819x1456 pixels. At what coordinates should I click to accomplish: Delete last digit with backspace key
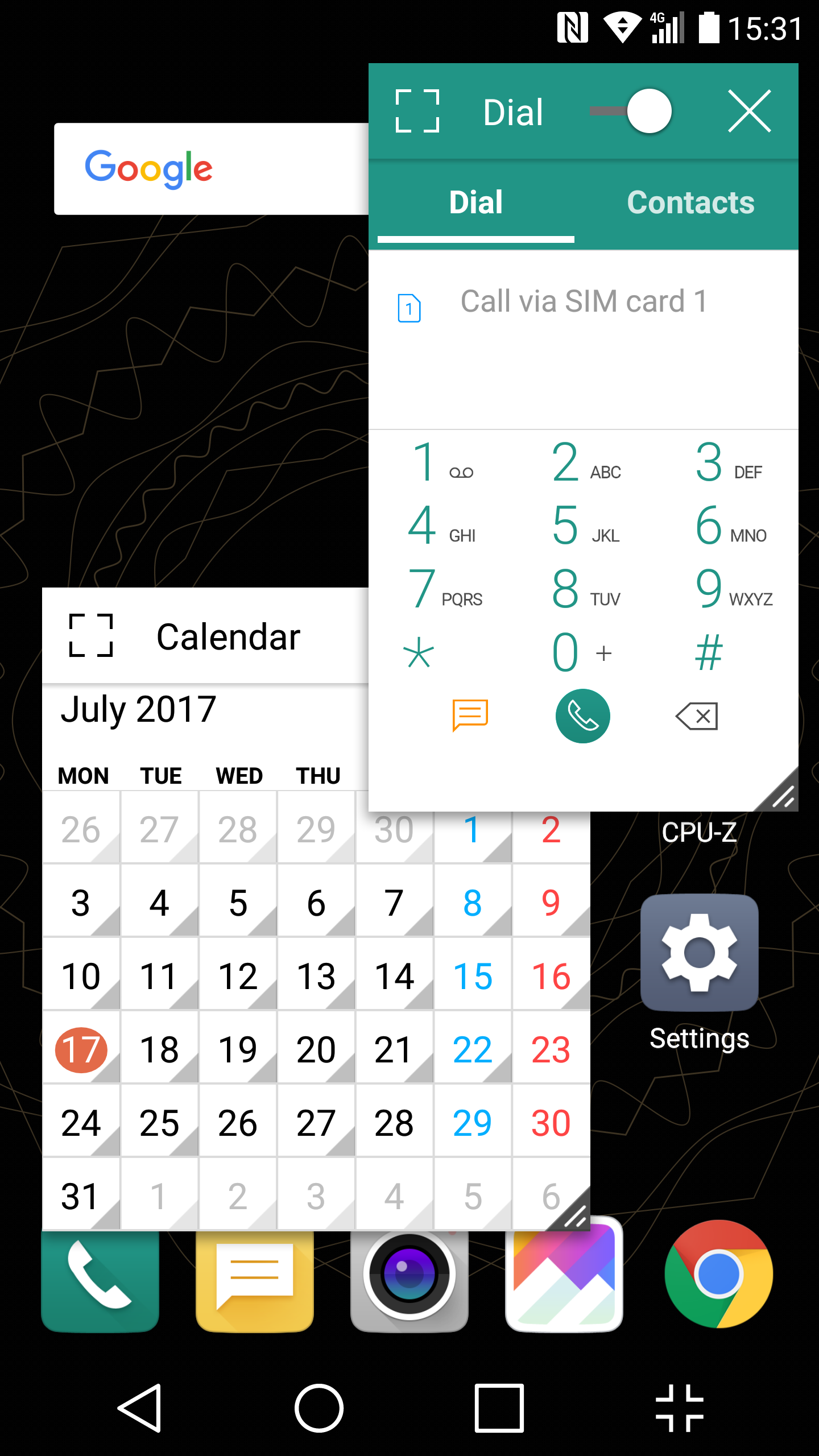pyautogui.click(x=697, y=716)
